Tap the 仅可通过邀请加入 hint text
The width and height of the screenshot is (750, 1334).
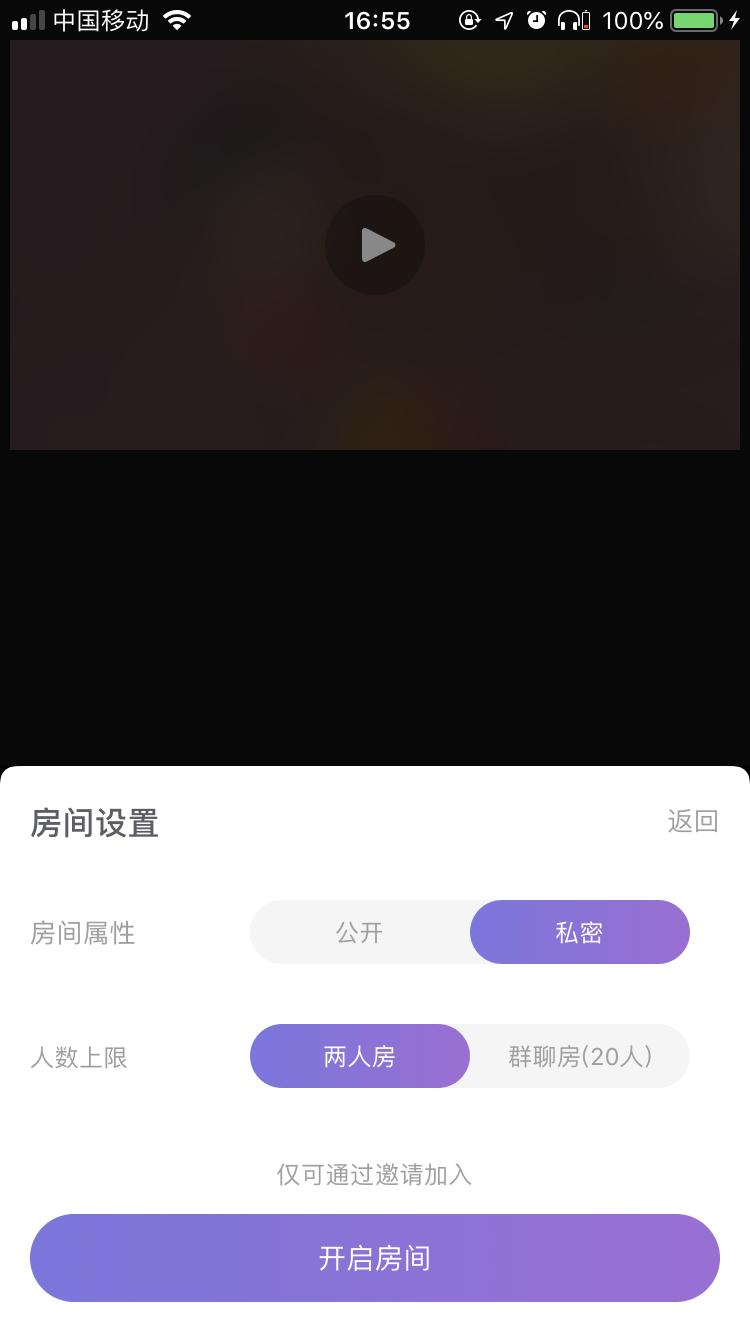(x=375, y=1175)
